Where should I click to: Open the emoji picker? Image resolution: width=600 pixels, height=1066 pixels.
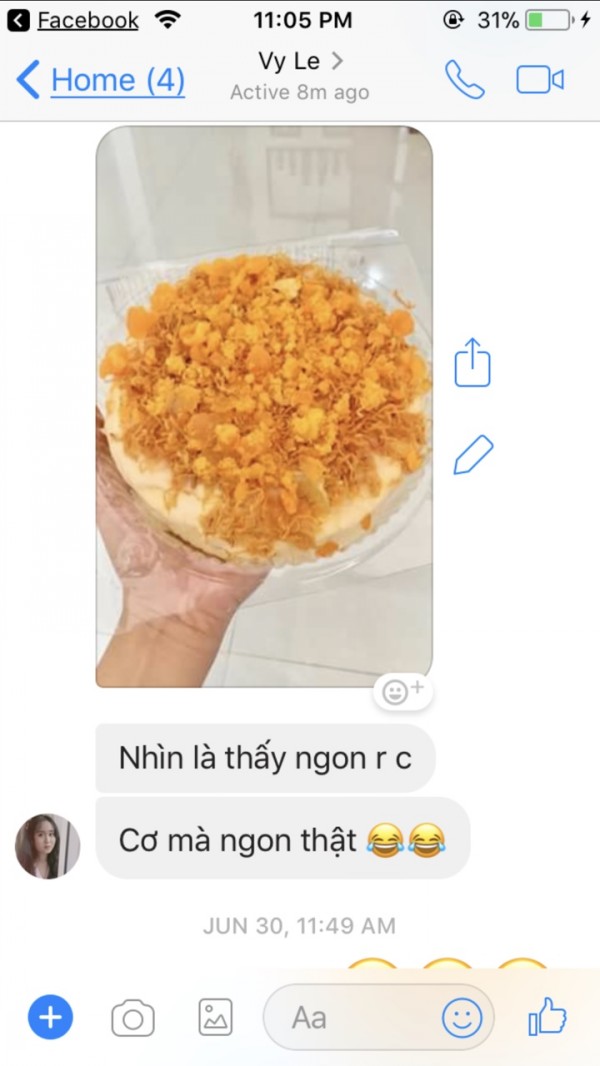pyautogui.click(x=462, y=1018)
